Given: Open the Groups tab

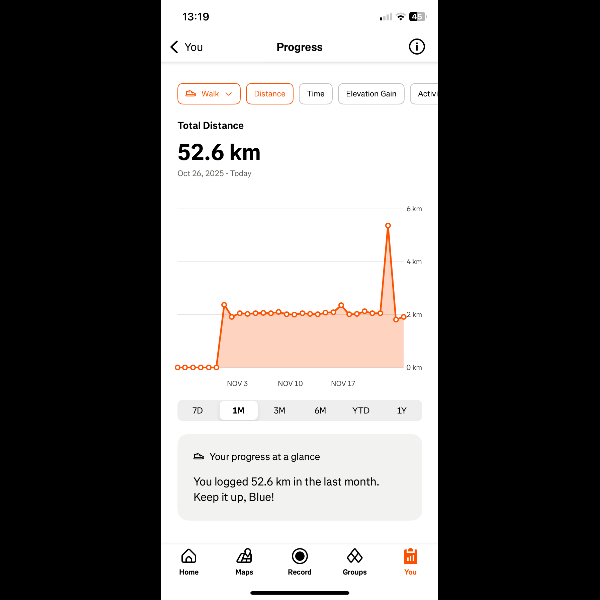Looking at the screenshot, I should pos(354,561).
